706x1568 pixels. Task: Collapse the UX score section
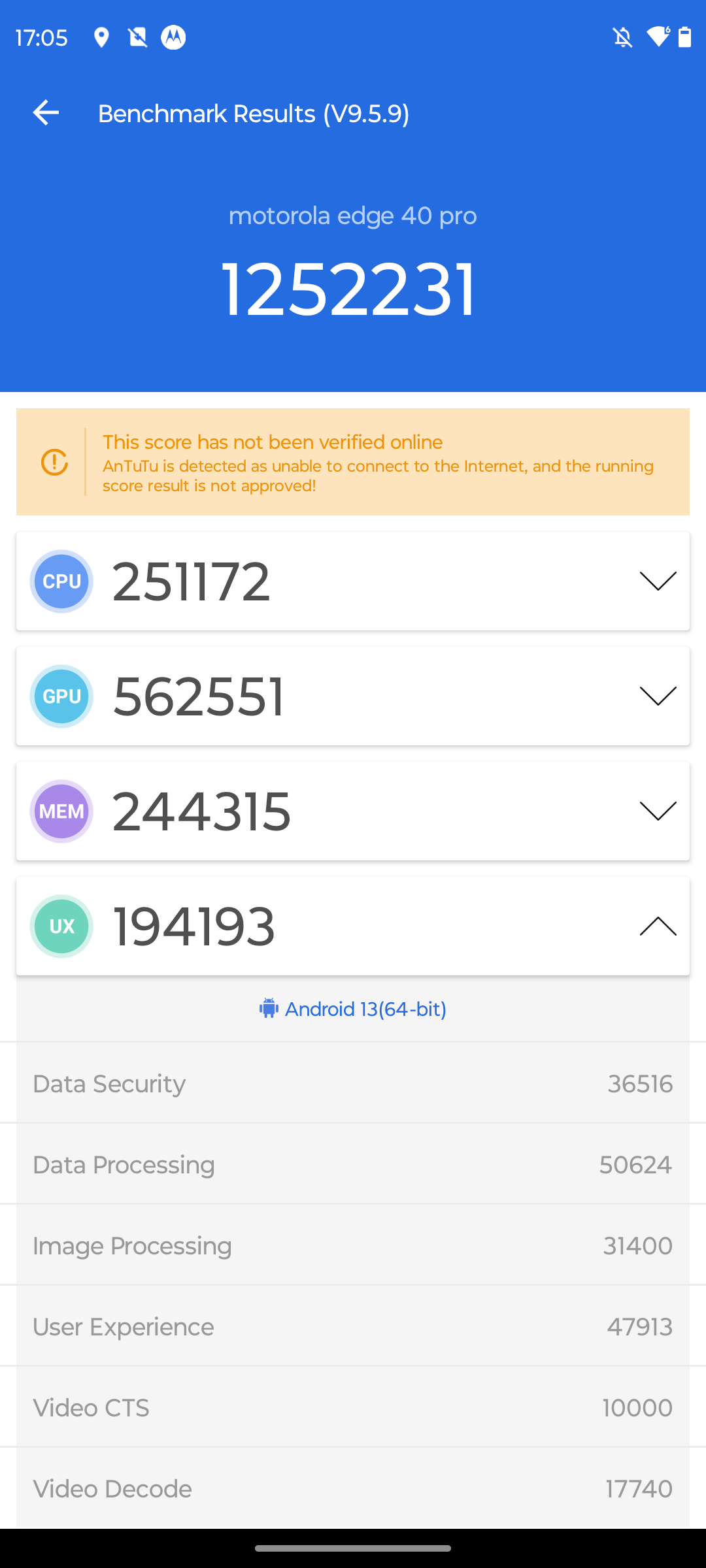(658, 926)
